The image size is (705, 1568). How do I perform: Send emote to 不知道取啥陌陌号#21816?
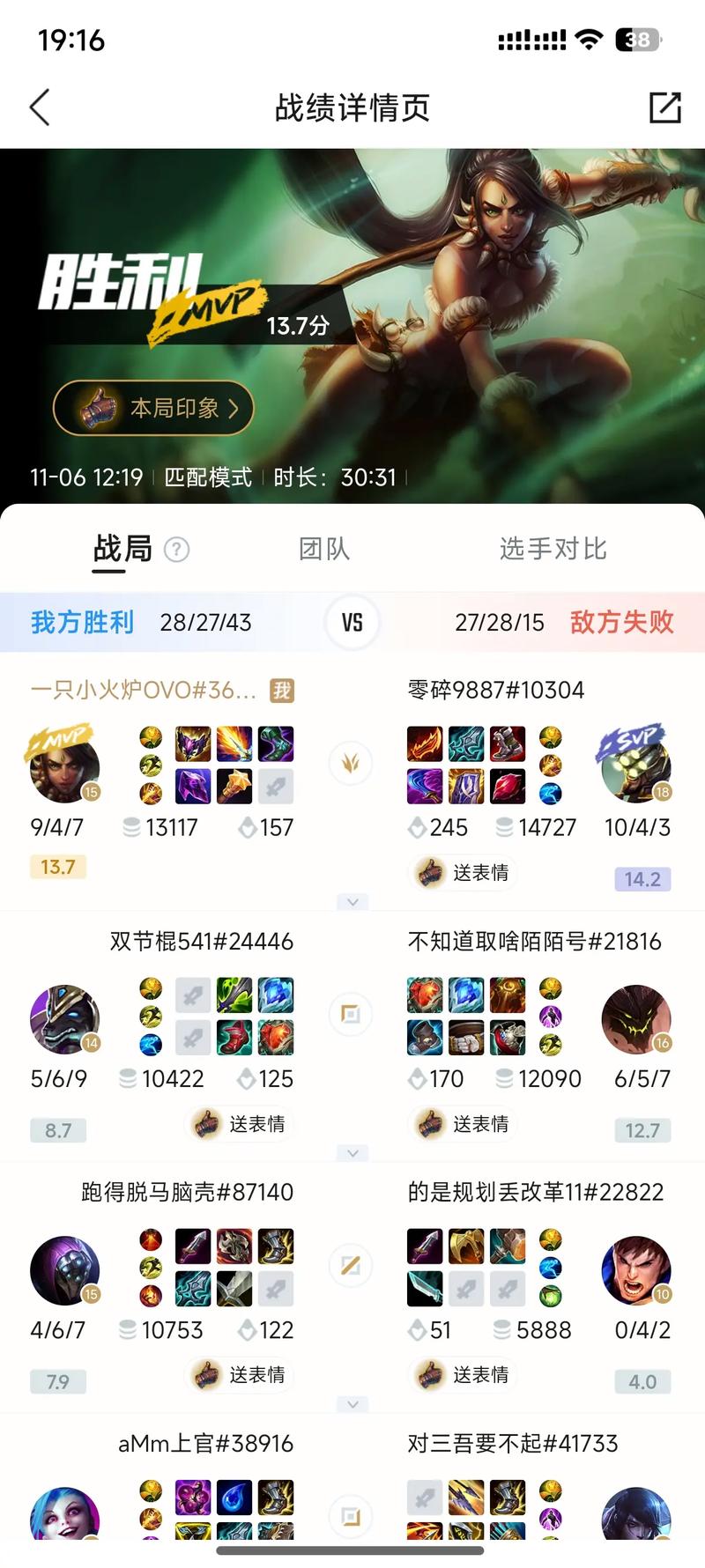463,1124
